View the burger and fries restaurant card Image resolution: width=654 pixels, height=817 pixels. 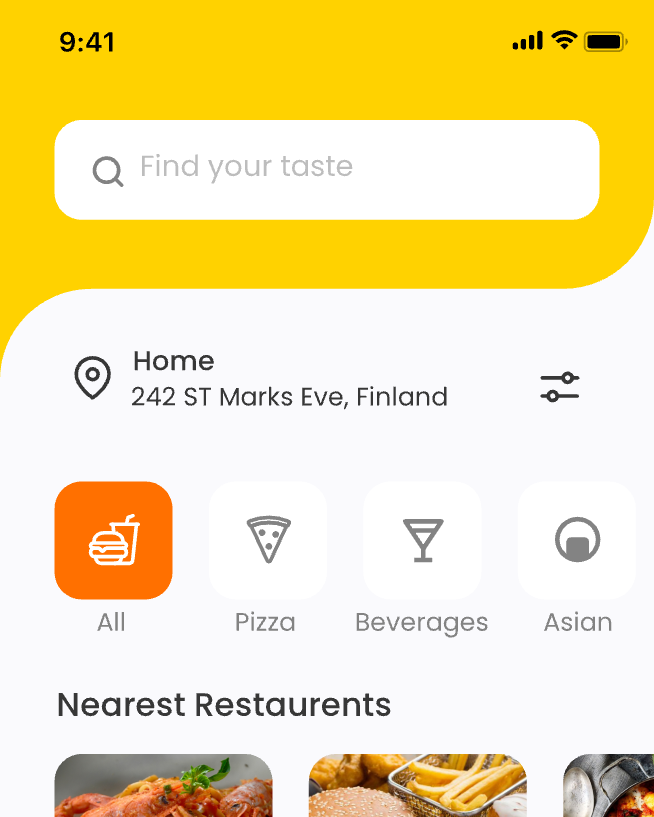(417, 786)
